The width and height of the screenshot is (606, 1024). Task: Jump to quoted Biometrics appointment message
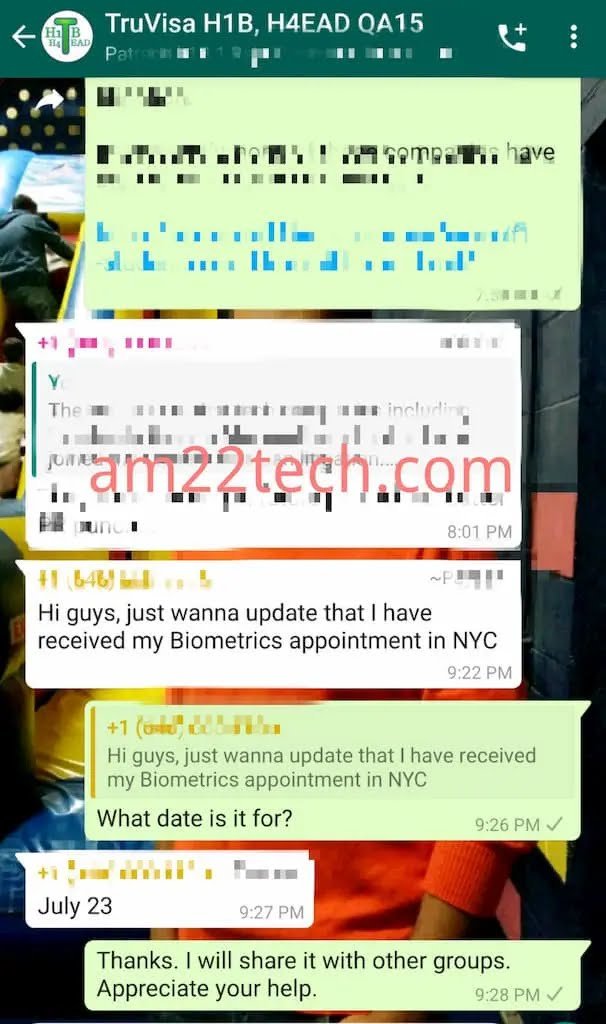(320, 757)
